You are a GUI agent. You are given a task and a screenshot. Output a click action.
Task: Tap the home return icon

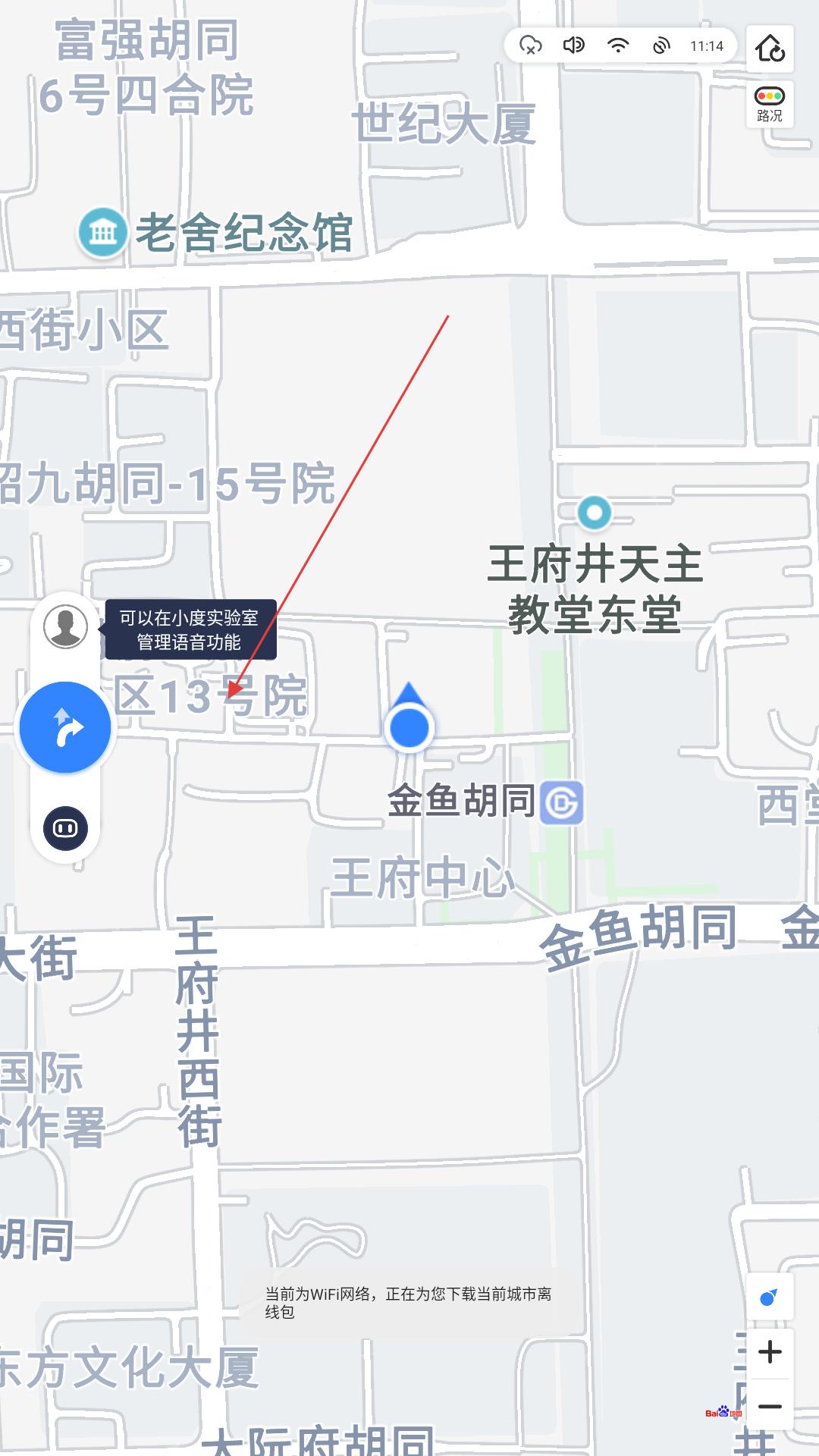pyautogui.click(x=770, y=48)
